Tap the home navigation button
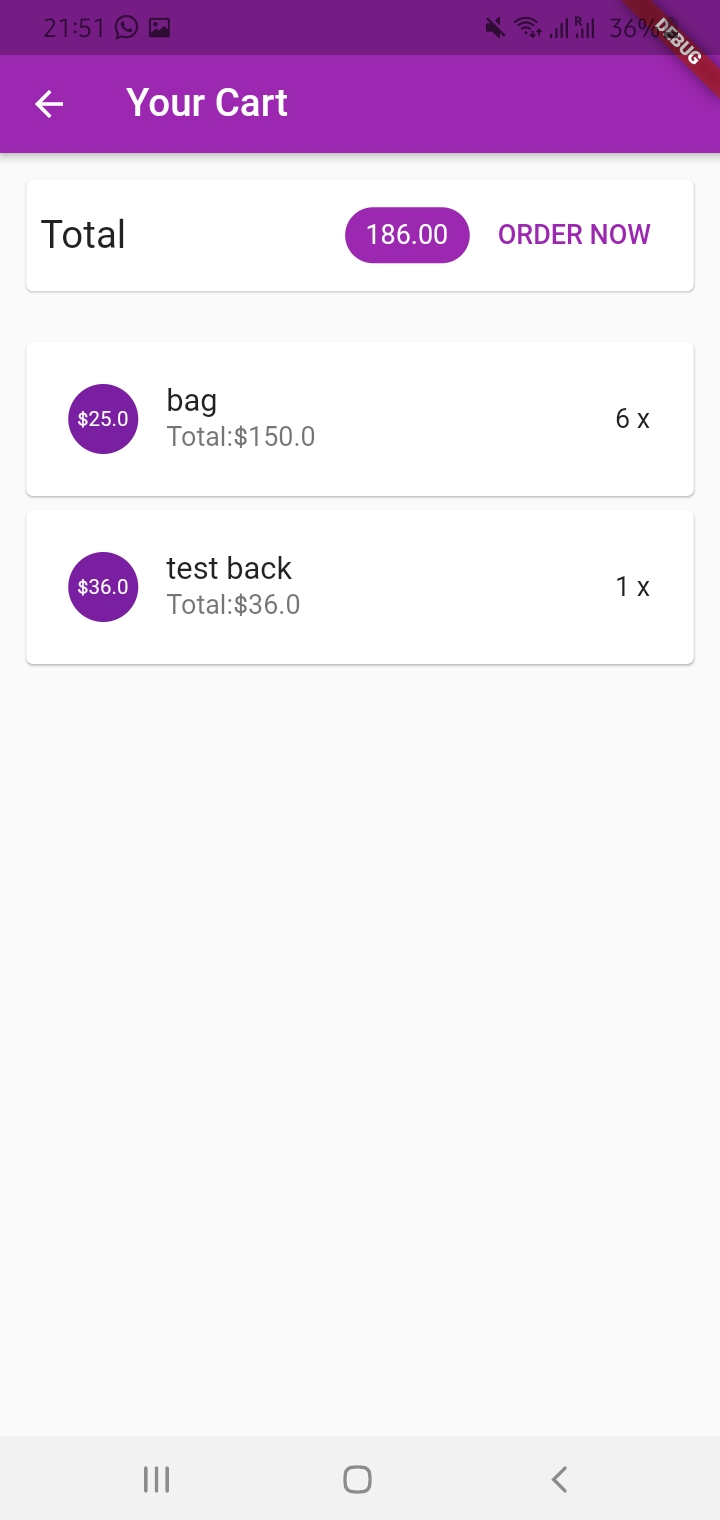This screenshot has width=720, height=1520. [357, 1479]
